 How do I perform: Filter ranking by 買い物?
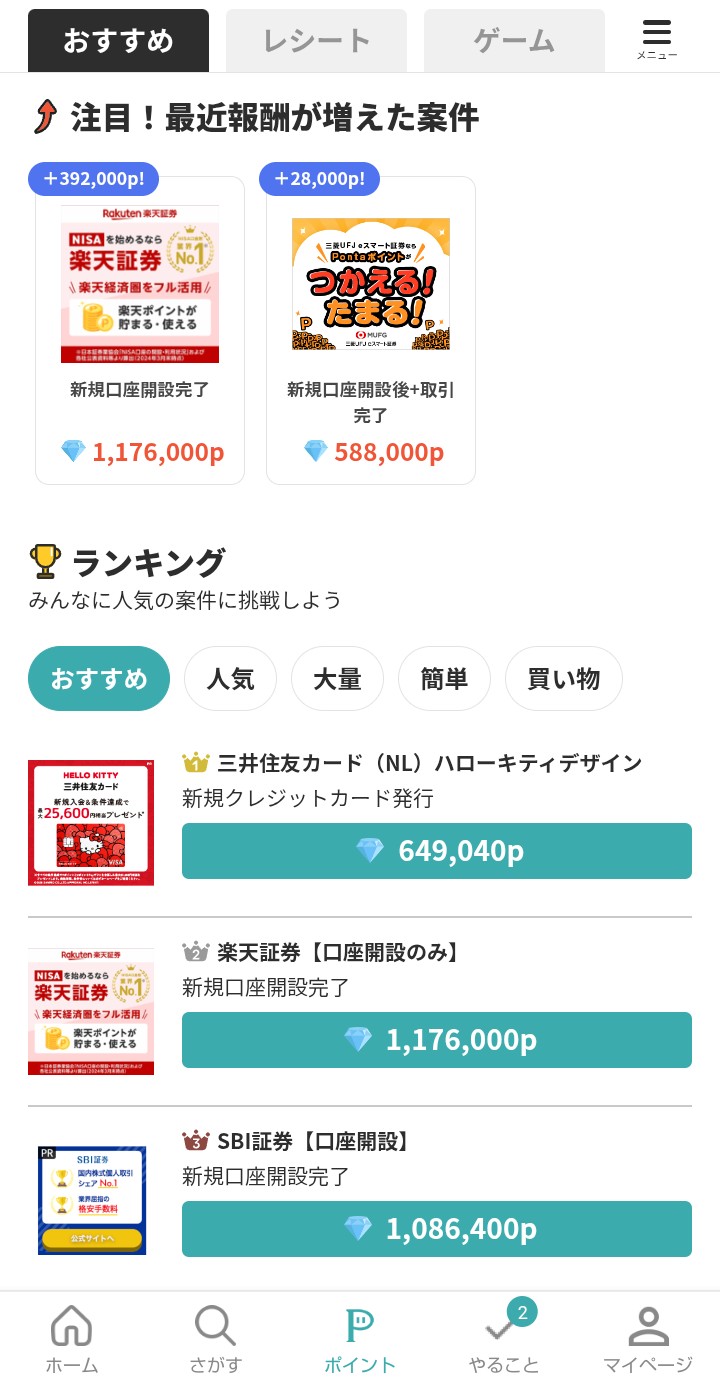564,679
